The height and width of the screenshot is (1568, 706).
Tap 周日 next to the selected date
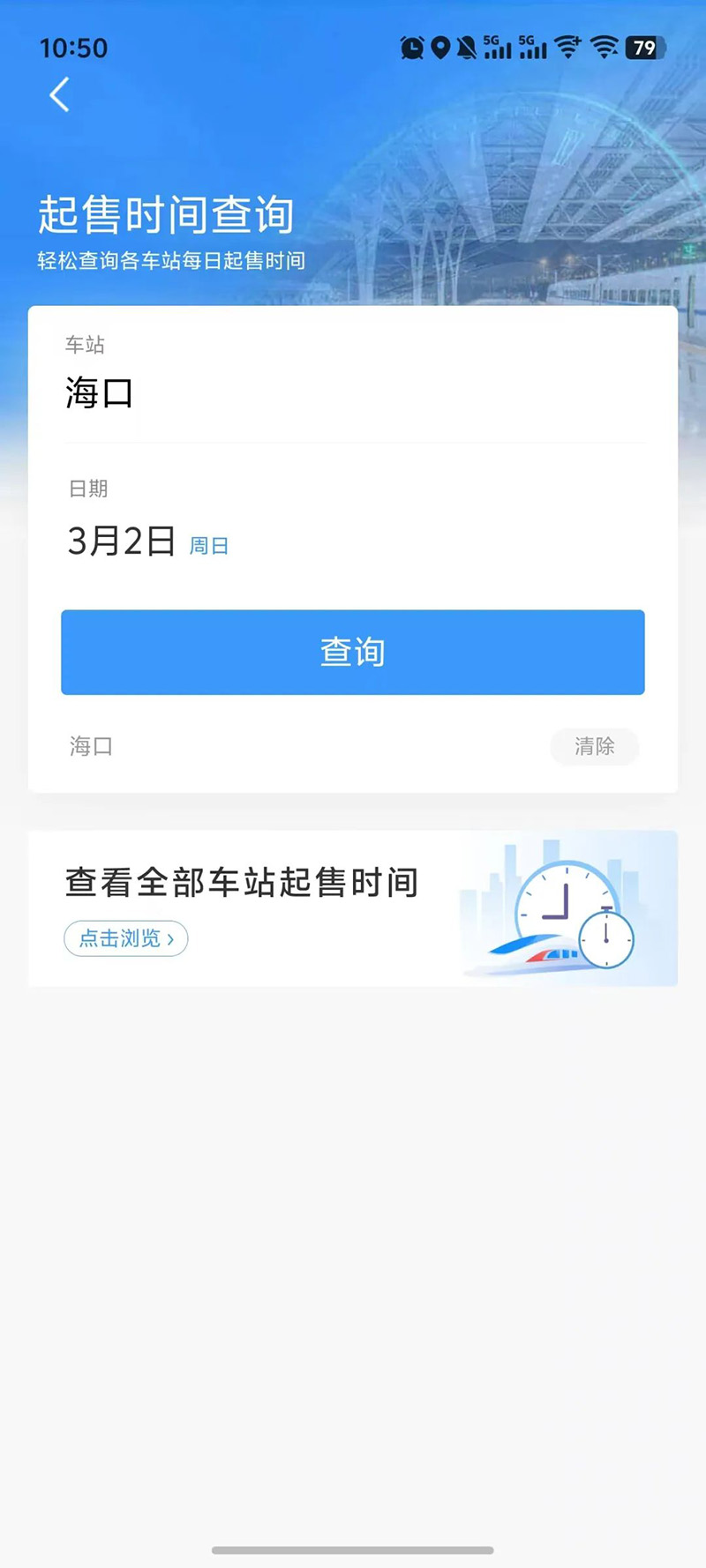[x=208, y=546]
